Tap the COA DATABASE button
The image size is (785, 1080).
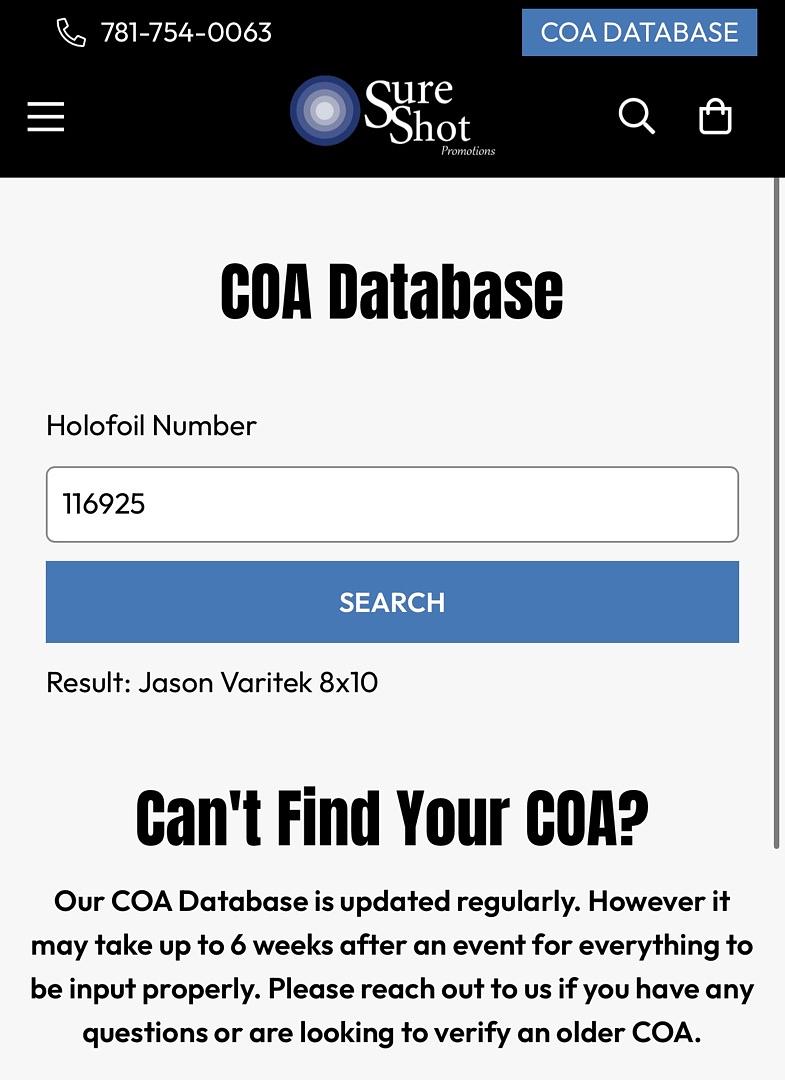(x=639, y=32)
